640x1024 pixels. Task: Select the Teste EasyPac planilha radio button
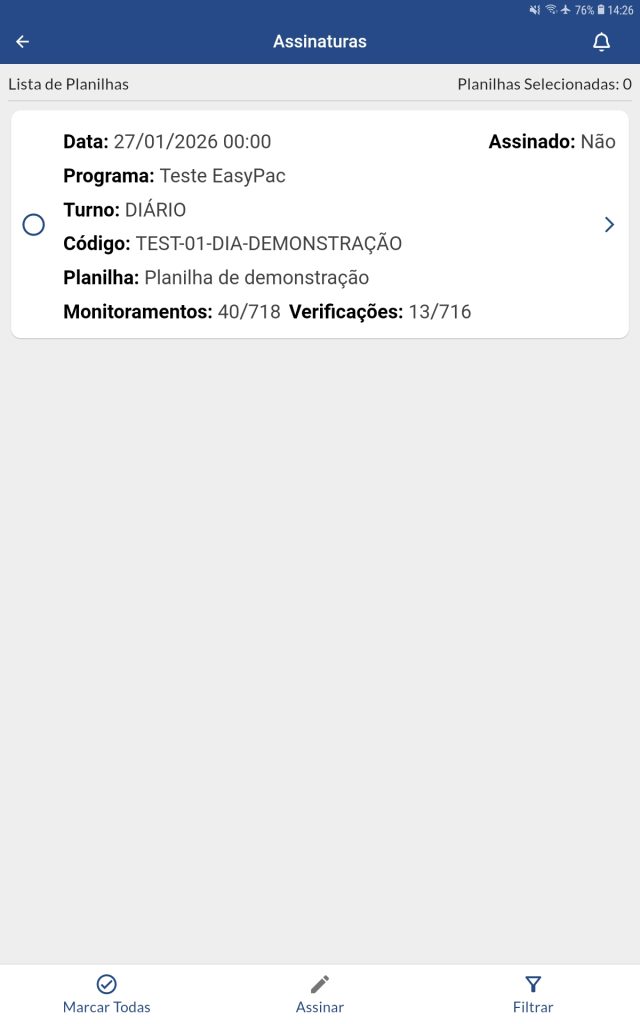pyautogui.click(x=33, y=225)
